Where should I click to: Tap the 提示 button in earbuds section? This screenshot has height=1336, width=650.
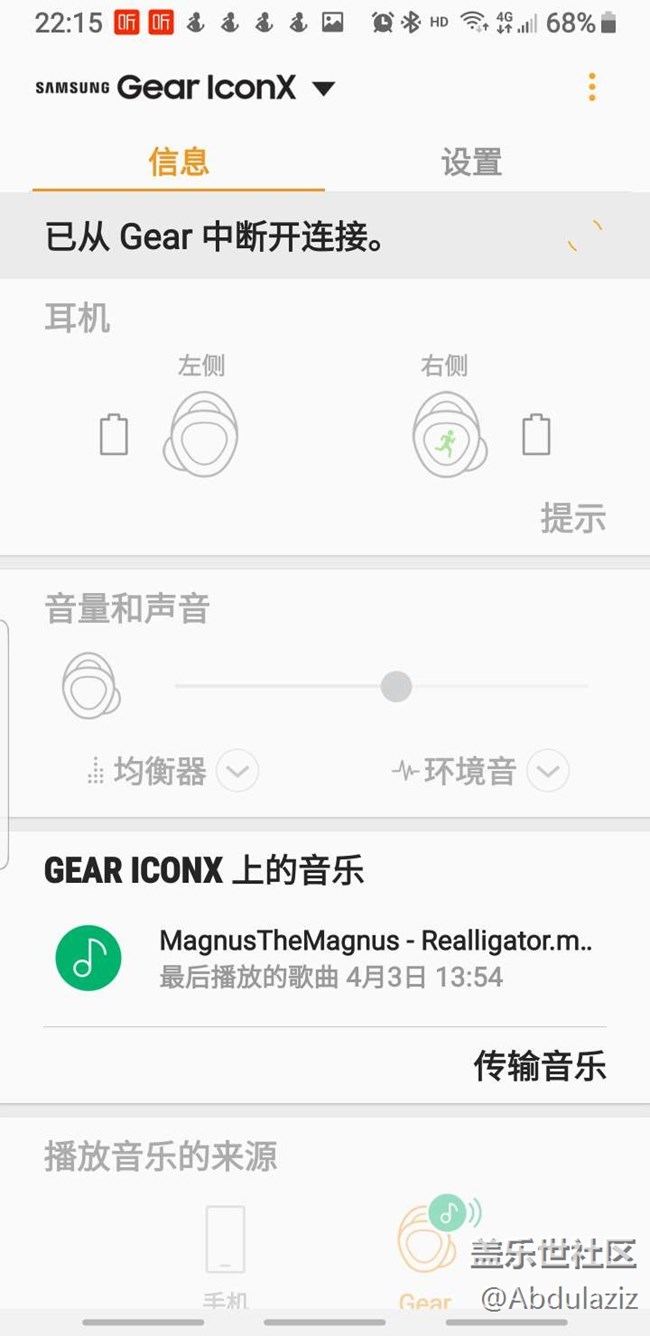[573, 518]
